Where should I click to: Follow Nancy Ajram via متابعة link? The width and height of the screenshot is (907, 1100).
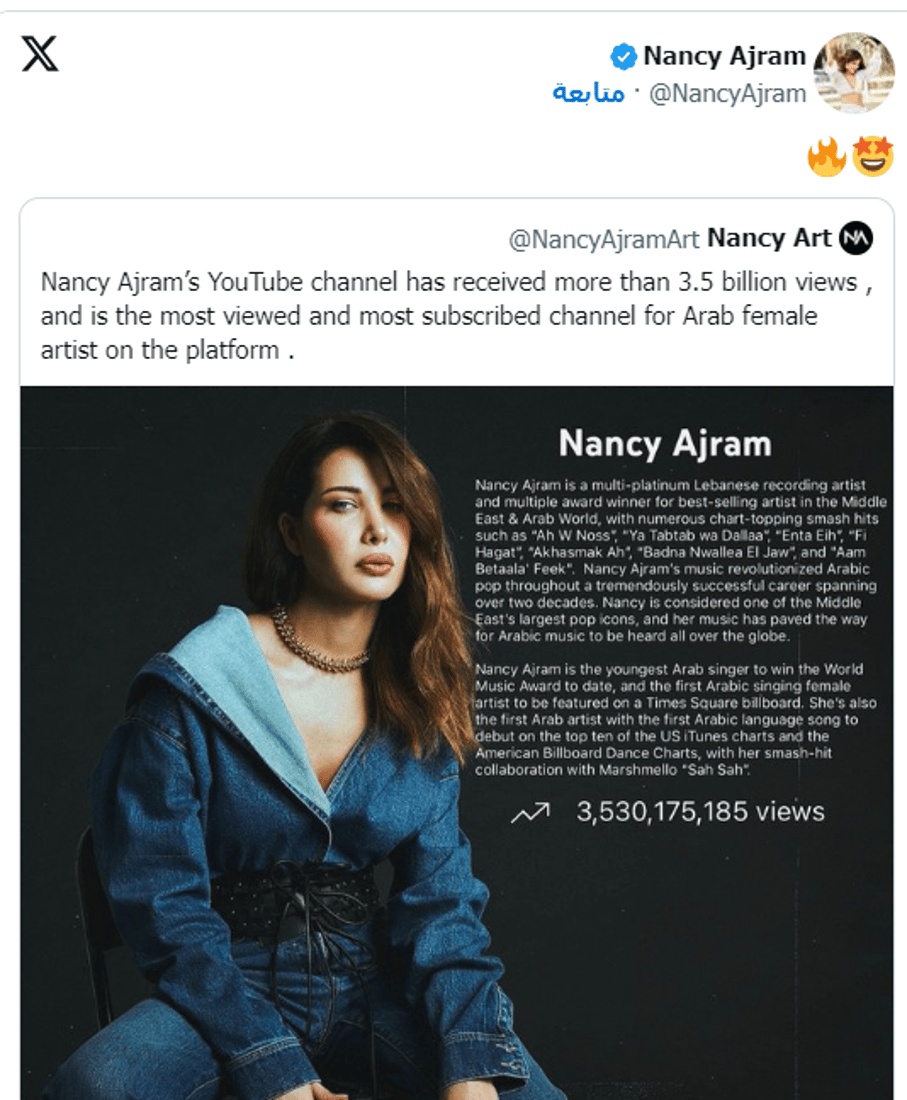coord(588,93)
